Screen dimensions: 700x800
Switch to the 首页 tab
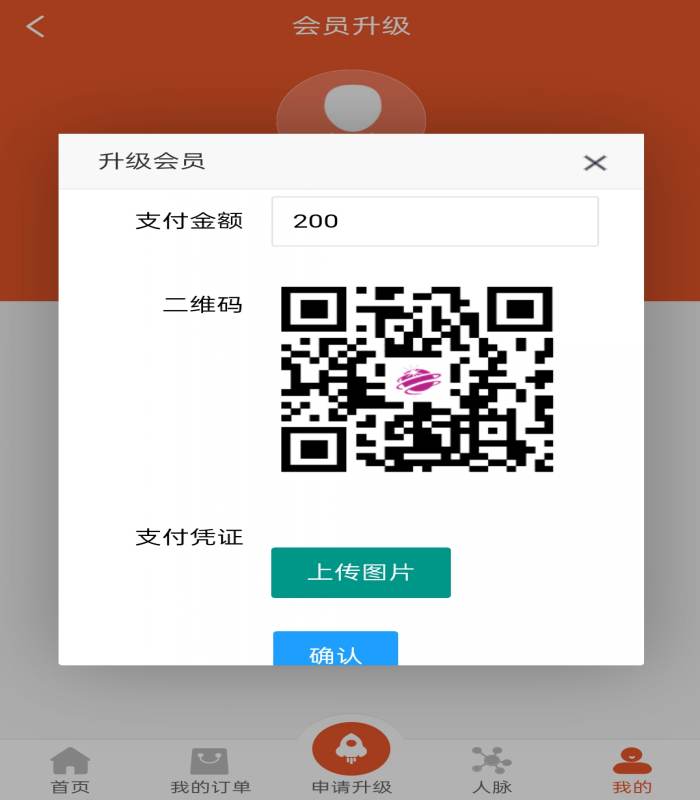point(70,770)
